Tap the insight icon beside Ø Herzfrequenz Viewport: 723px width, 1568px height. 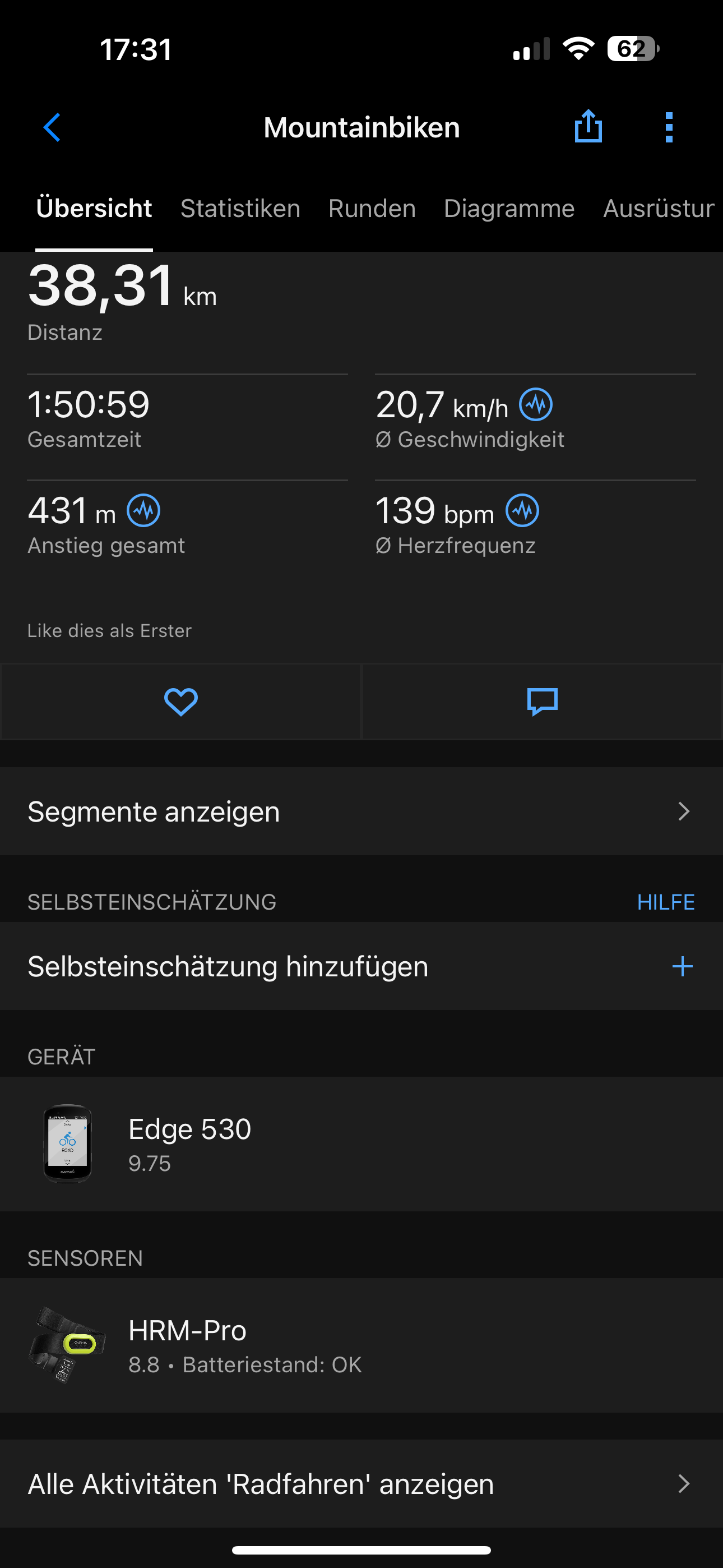click(x=522, y=511)
